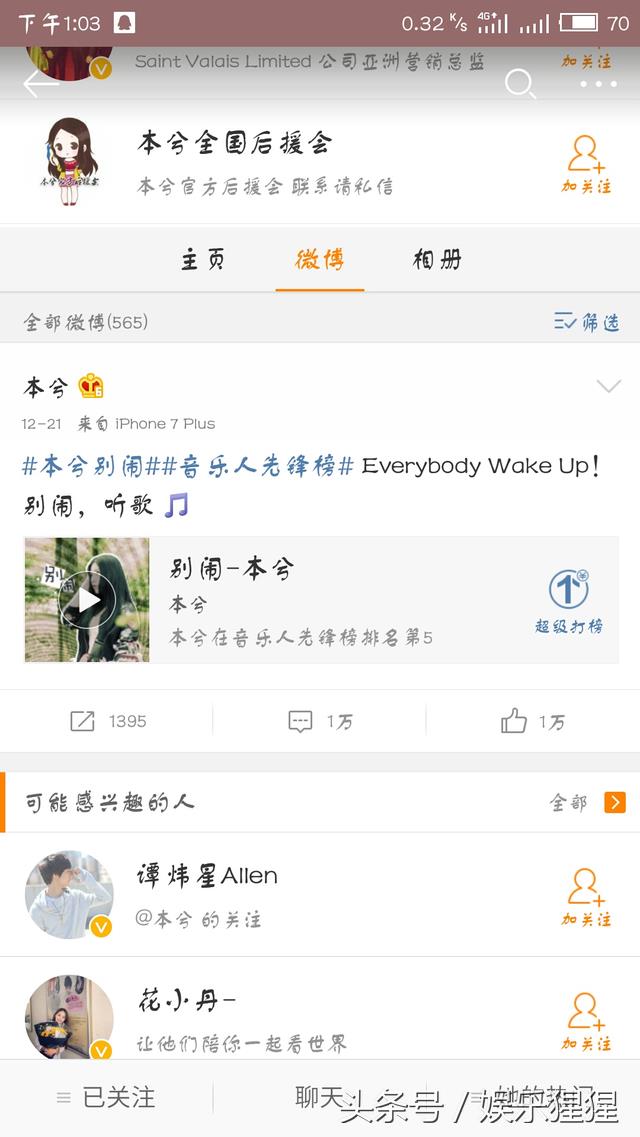640x1137 pixels.
Task: Go back using the top-left arrow
Action: [41, 84]
